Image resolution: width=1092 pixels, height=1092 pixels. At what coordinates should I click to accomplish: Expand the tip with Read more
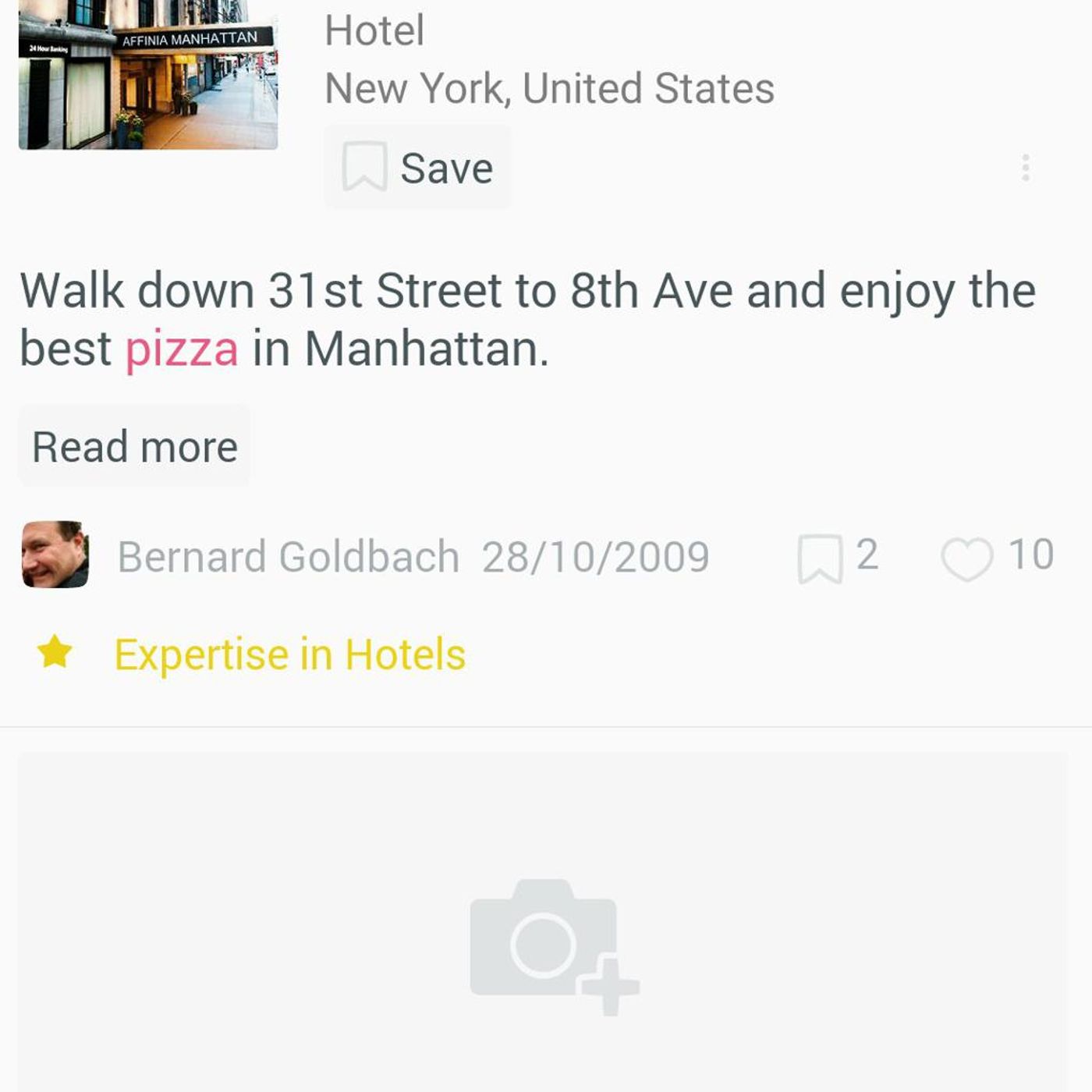(x=134, y=447)
